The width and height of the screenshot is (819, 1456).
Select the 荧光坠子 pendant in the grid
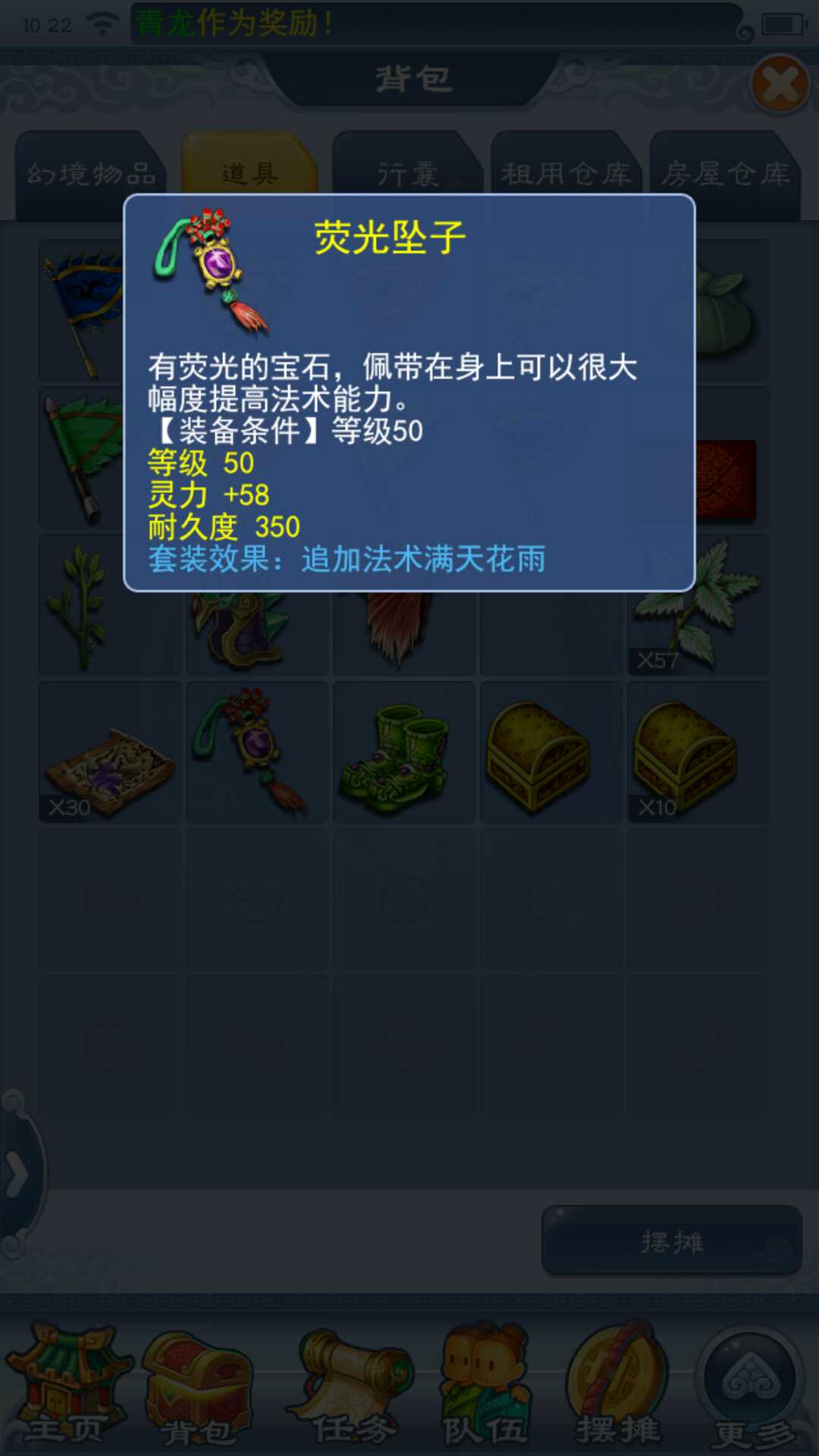coord(257,752)
